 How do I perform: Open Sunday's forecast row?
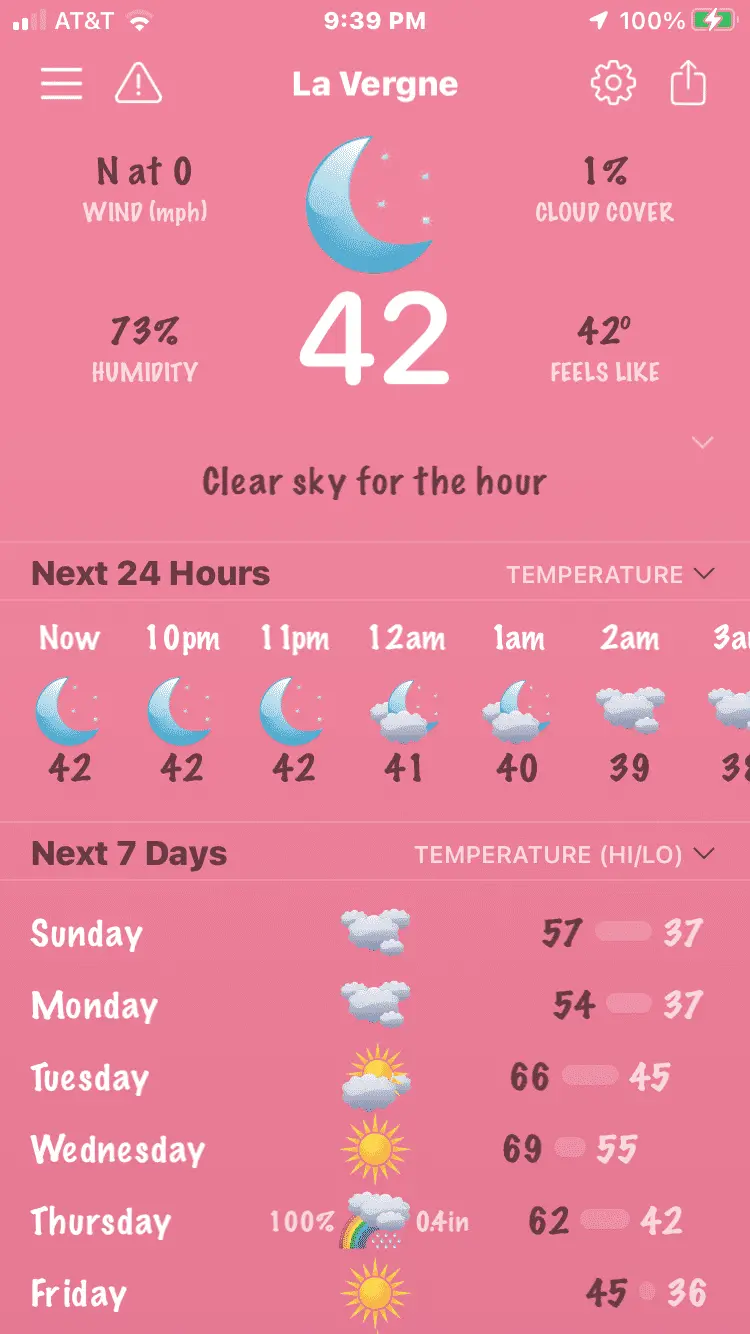(375, 933)
